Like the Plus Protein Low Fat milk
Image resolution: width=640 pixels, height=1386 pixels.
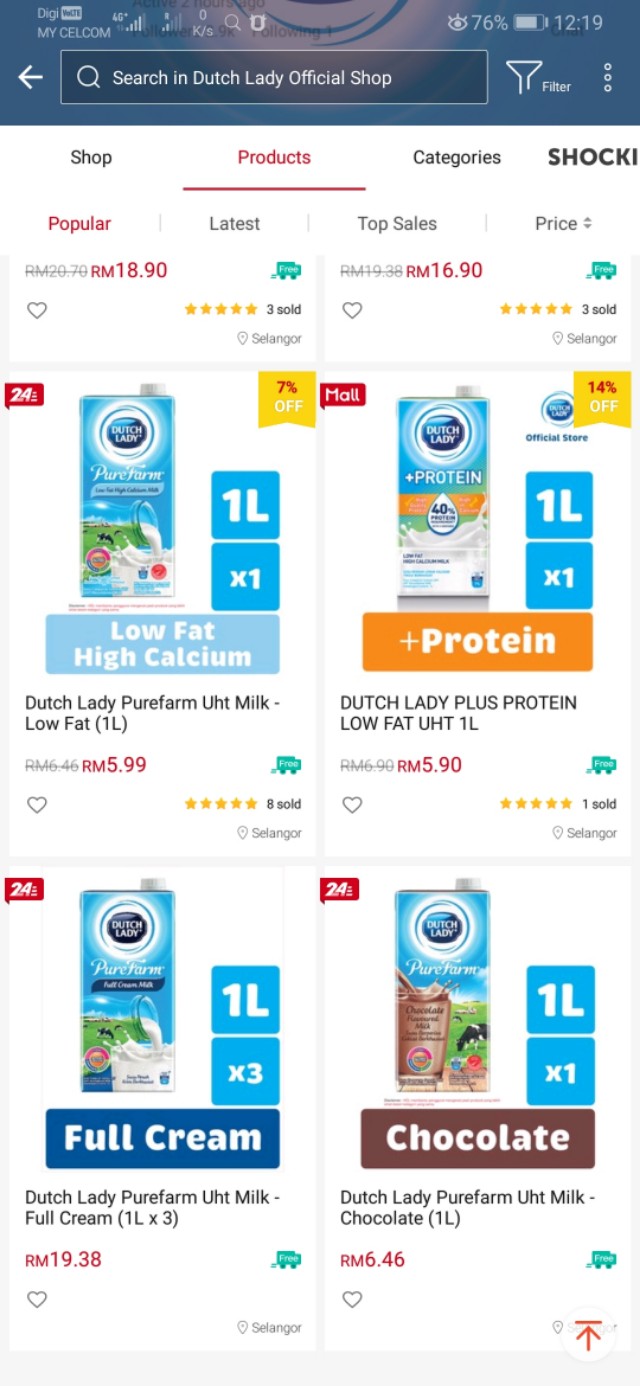coord(352,805)
